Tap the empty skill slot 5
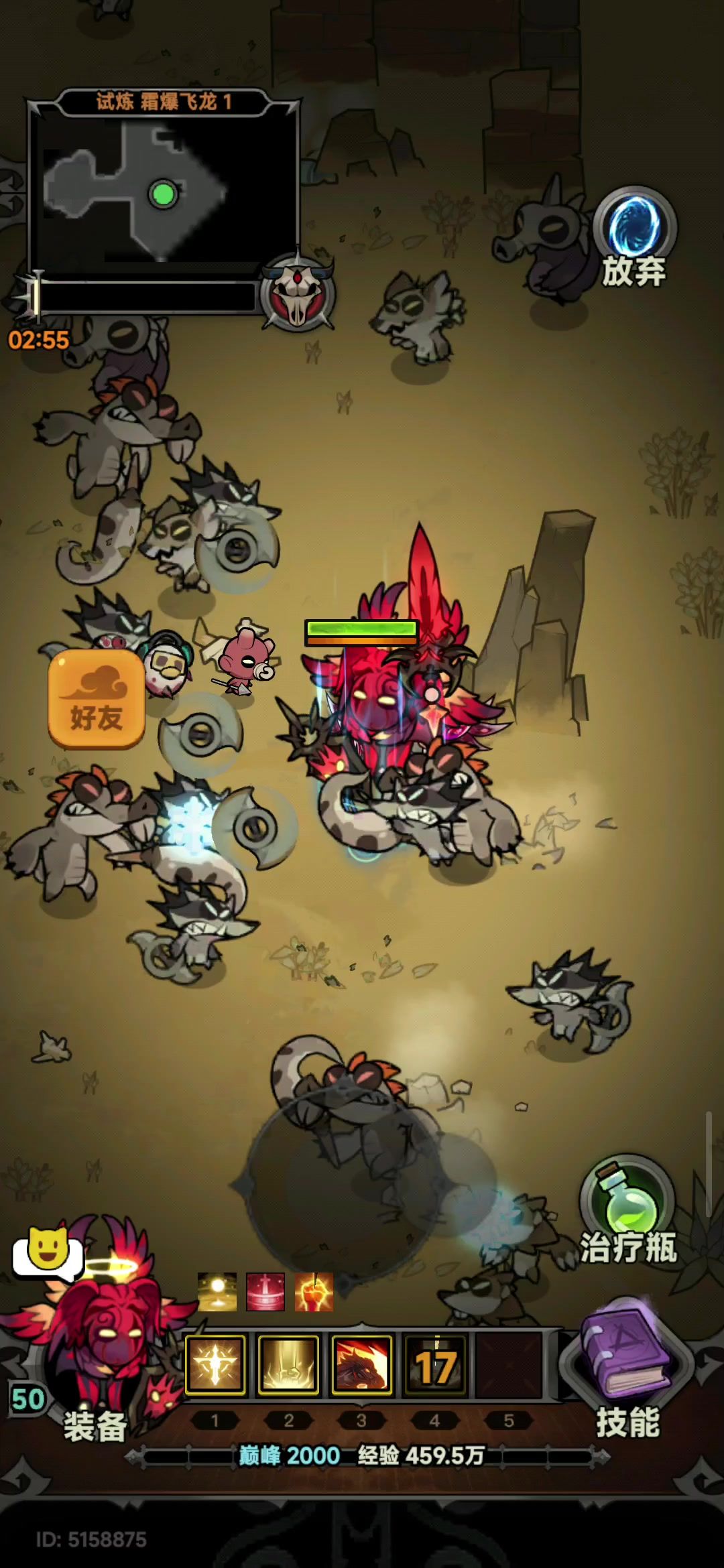This screenshot has height=1568, width=724. coord(508,1365)
